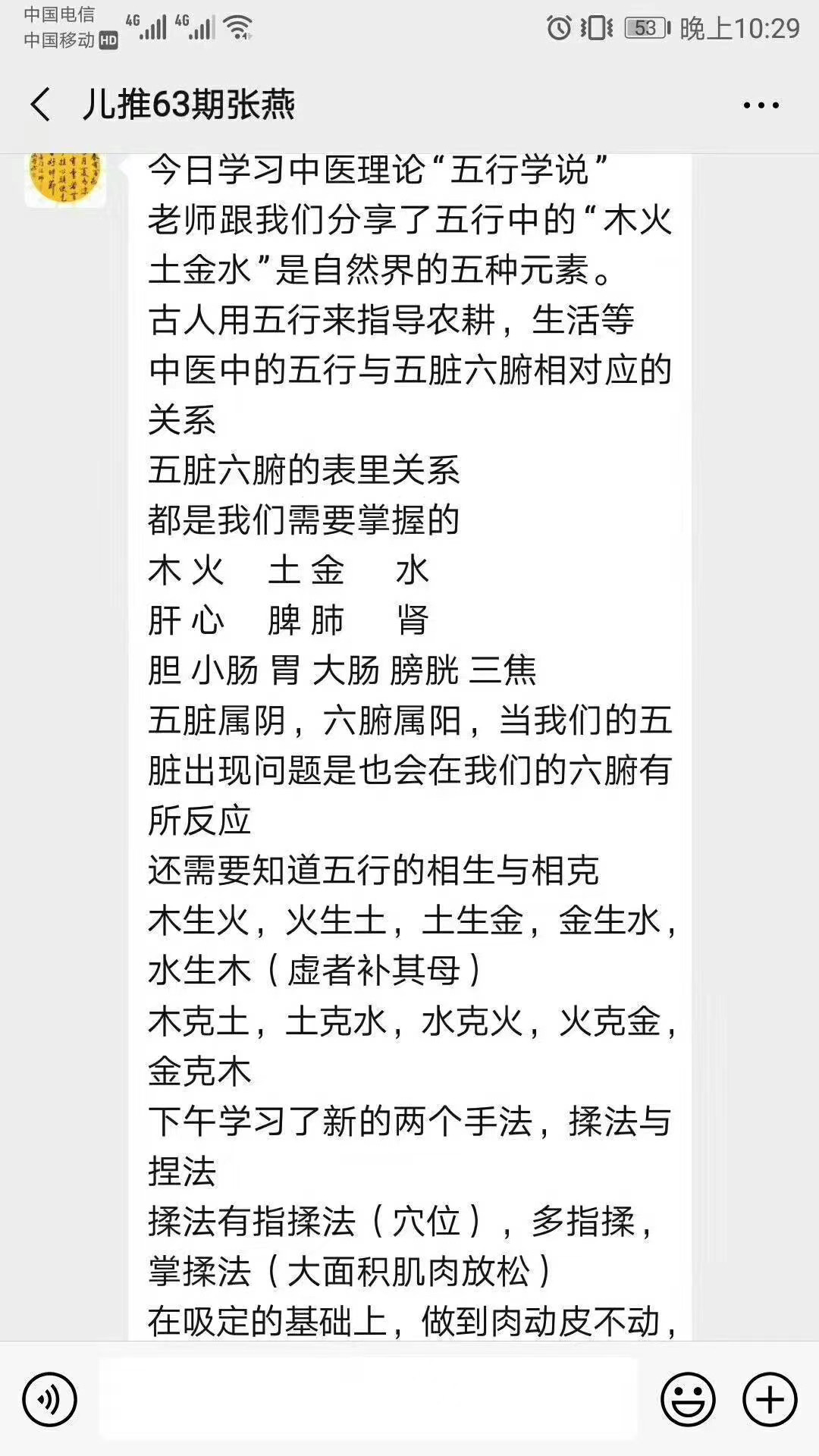The image size is (819, 1456).
Task: Open the plus attachments menu
Action: (x=770, y=1399)
